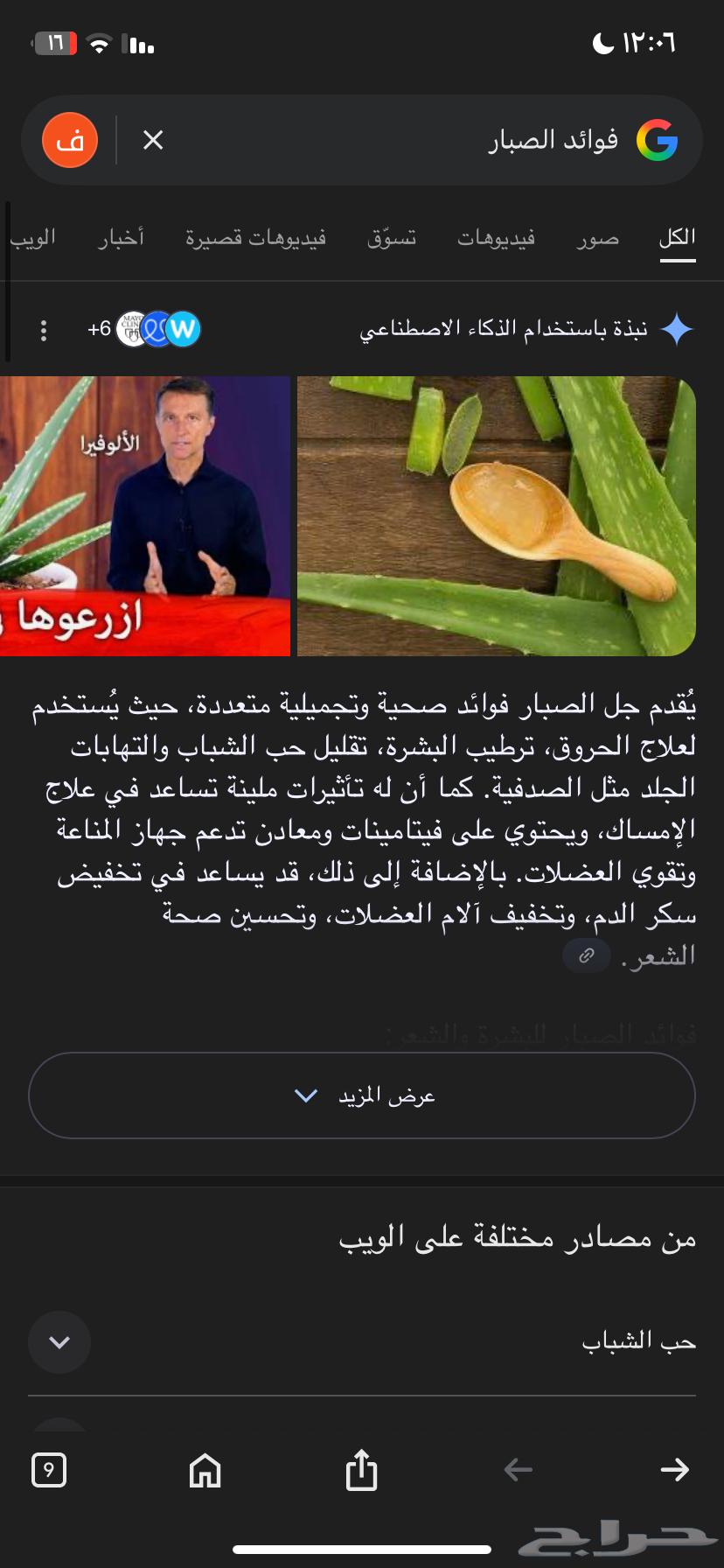Open the profile account icon in search bar
The width and height of the screenshot is (724, 1568).
(x=71, y=139)
